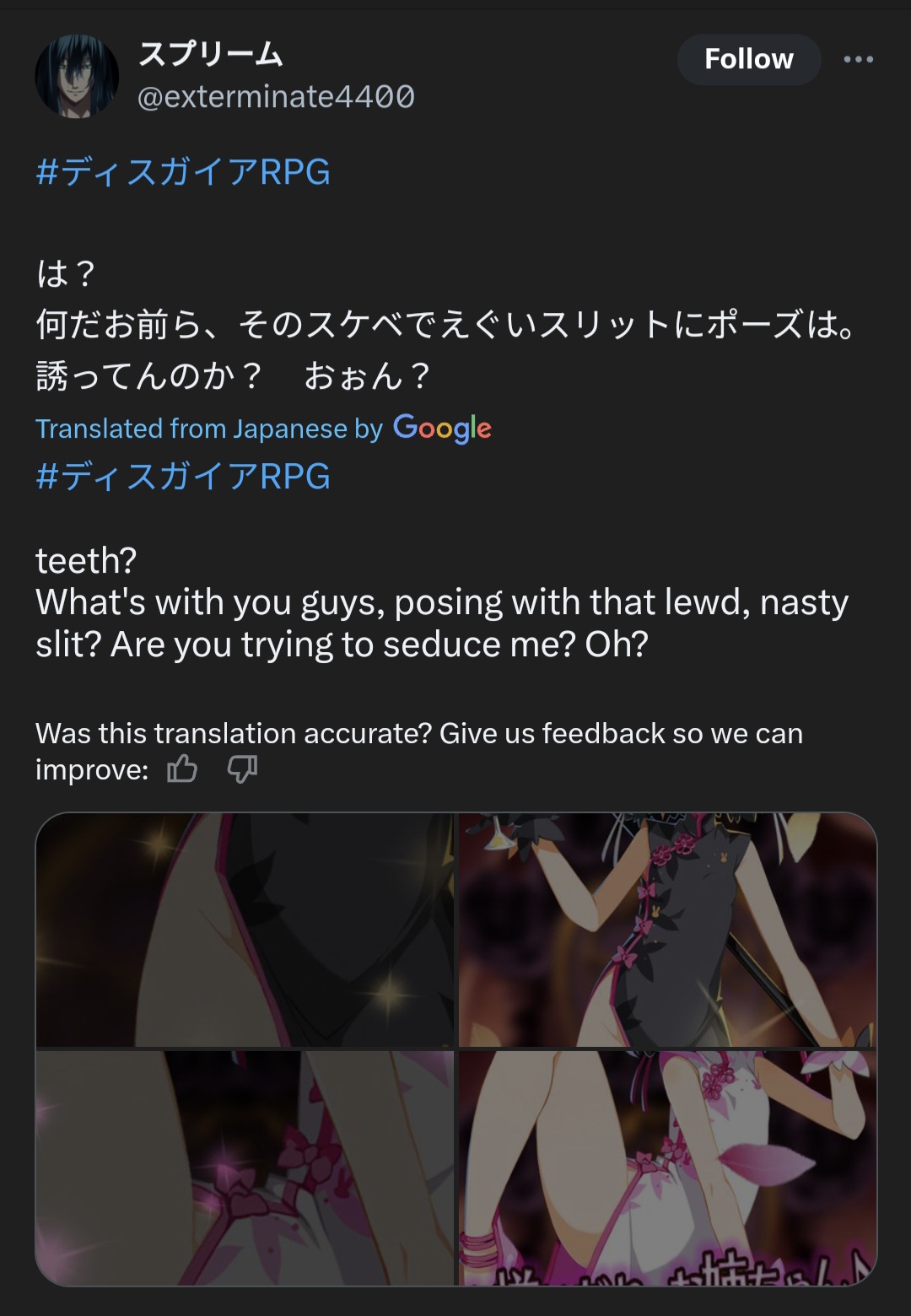
Task: Open the bottom-left image of the post
Action: (x=245, y=1167)
